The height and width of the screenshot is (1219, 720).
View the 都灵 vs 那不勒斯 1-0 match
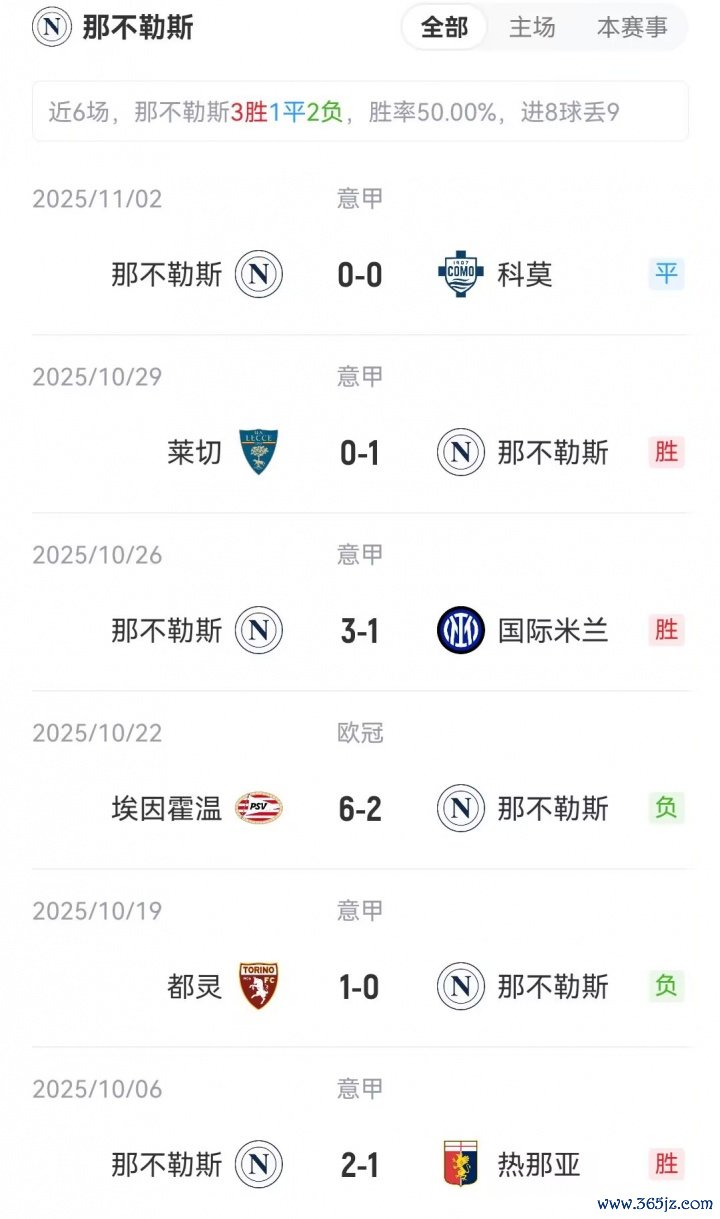(x=360, y=987)
